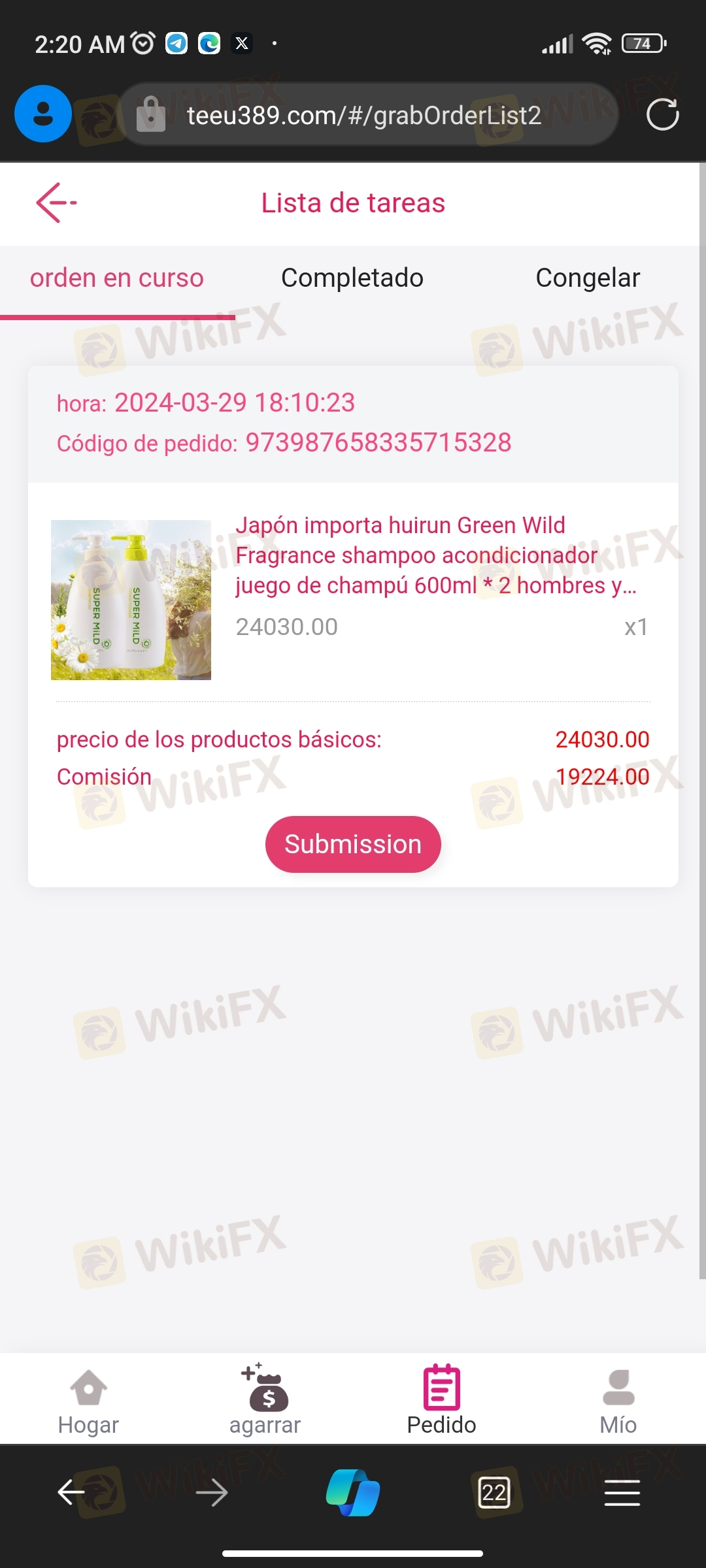Tap the Submission button
The image size is (706, 1568).
[353, 844]
